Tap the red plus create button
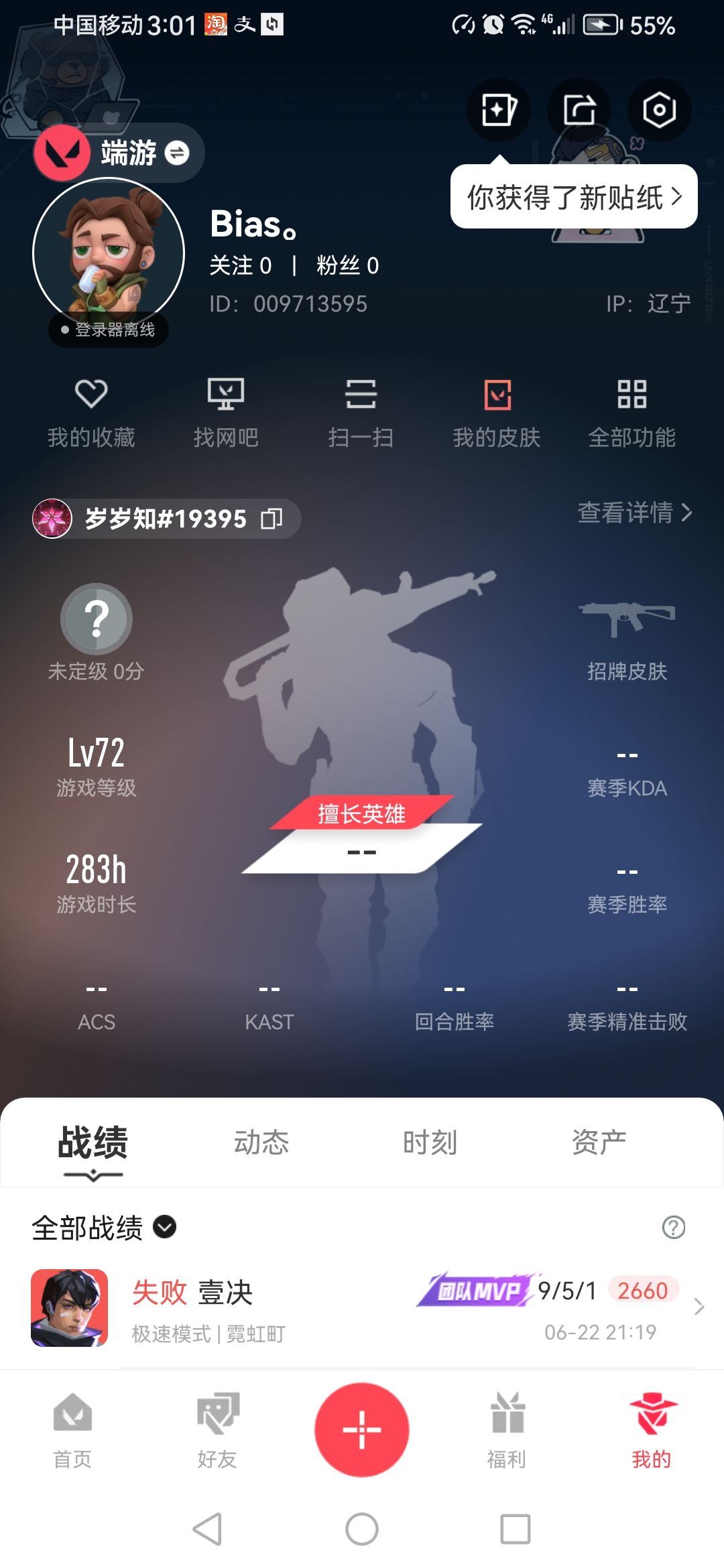The height and width of the screenshot is (1568, 724). coord(362,1429)
